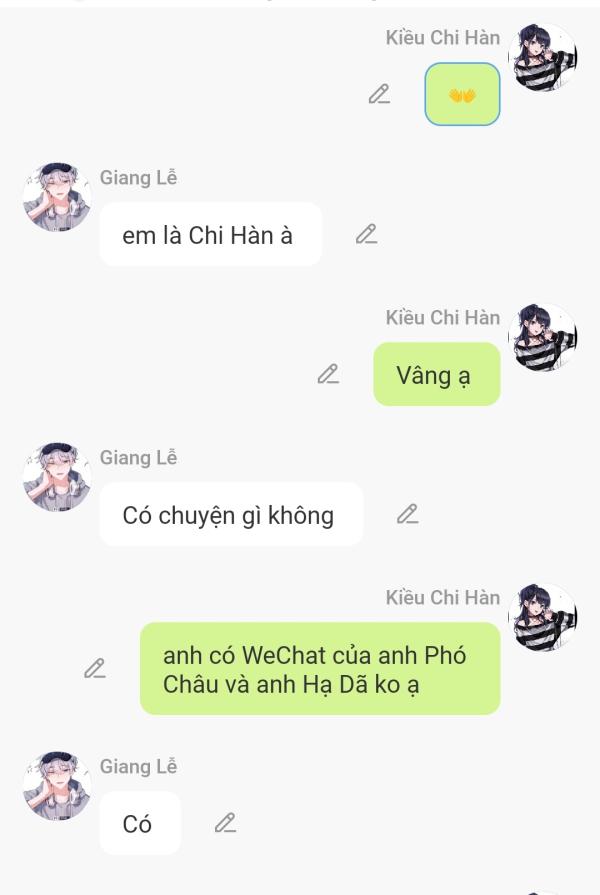Screen dimensions: 600x895
Task: Open Giang Lẽ's avatar beside 'em là Chi Hàn à'
Action: [x=57, y=198]
